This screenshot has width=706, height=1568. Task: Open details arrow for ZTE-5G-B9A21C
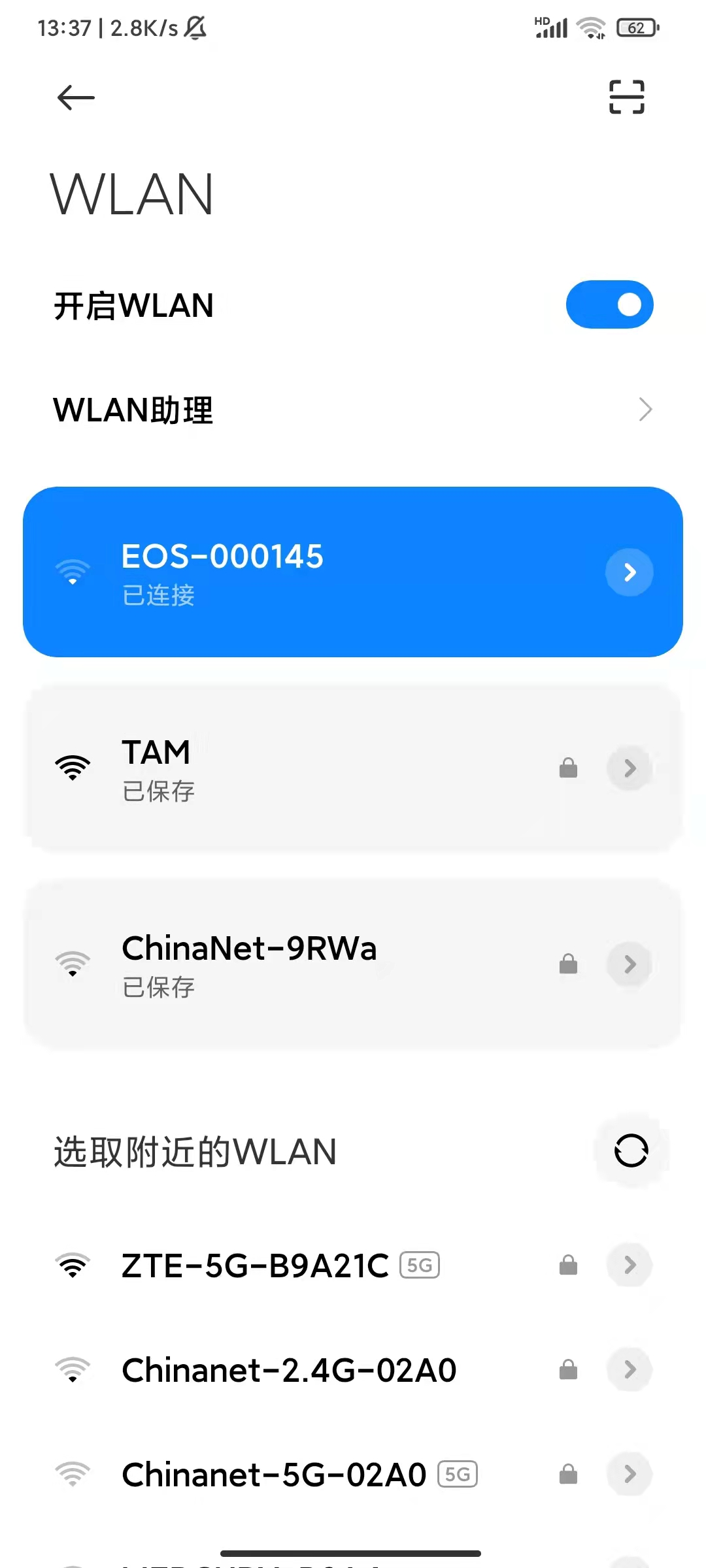pos(629,1266)
